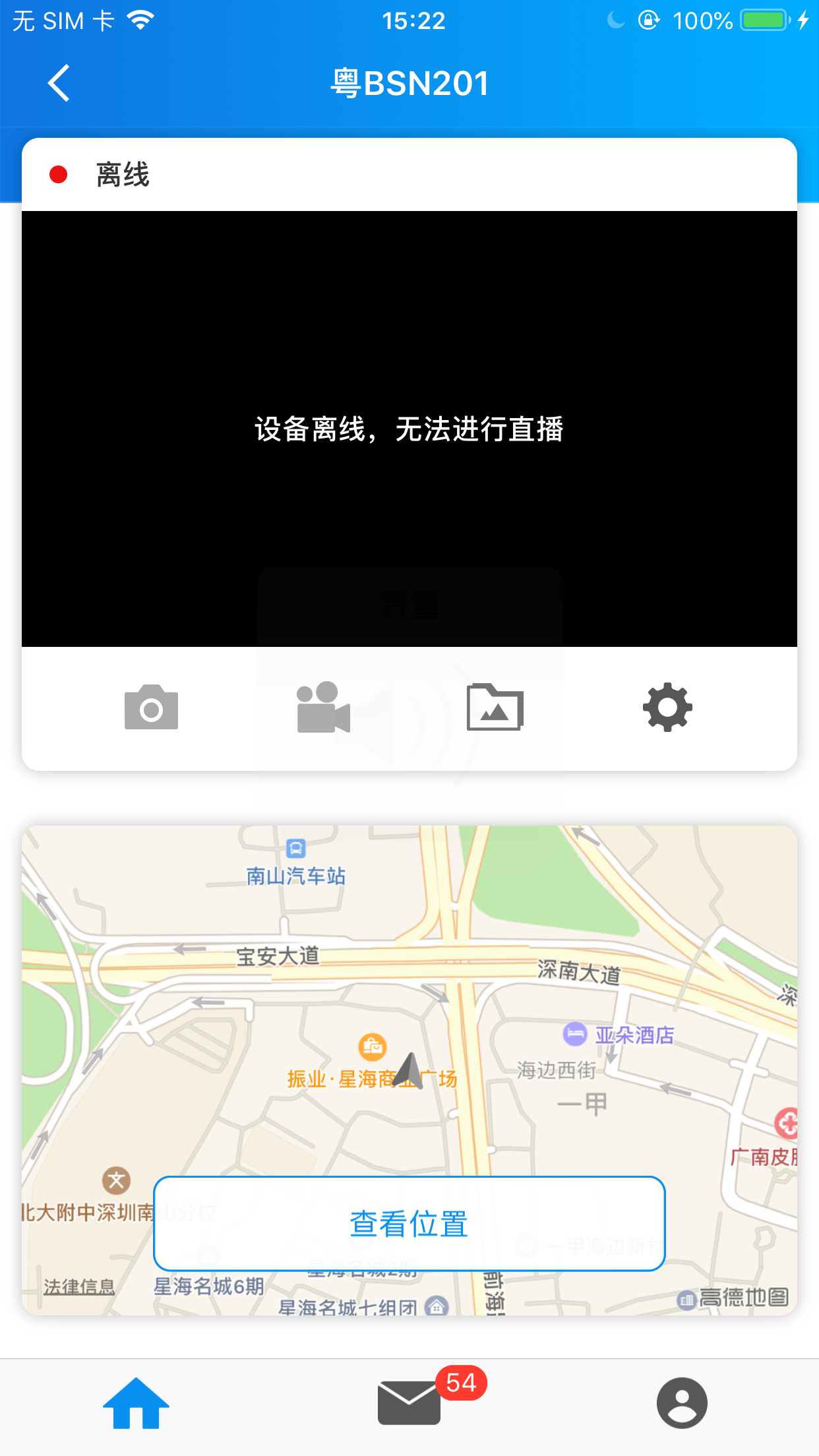Switch to the Home tab
The image size is (819, 1456).
(x=136, y=1403)
